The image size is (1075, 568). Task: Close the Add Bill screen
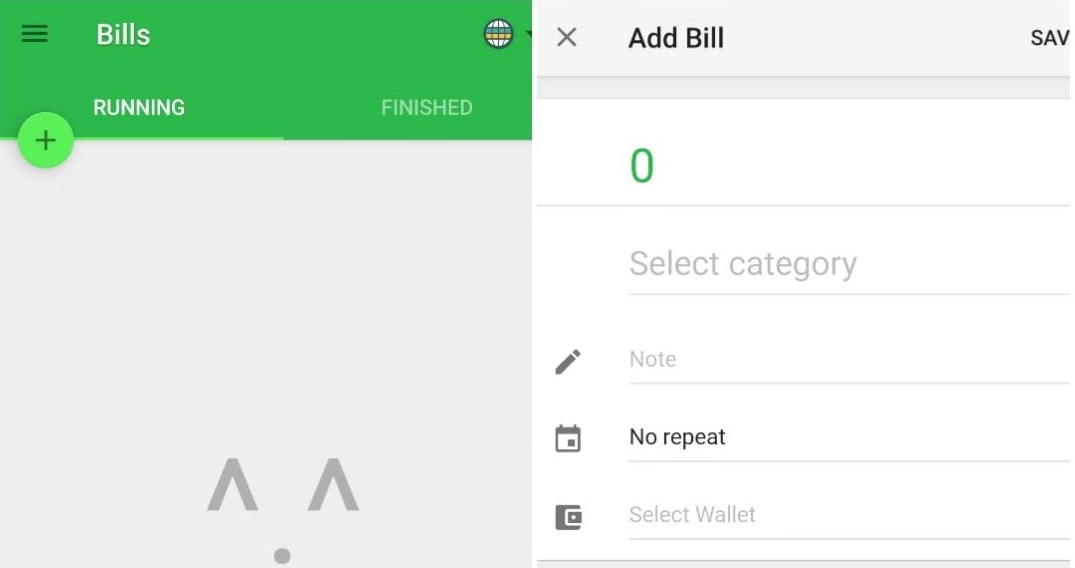coord(567,38)
